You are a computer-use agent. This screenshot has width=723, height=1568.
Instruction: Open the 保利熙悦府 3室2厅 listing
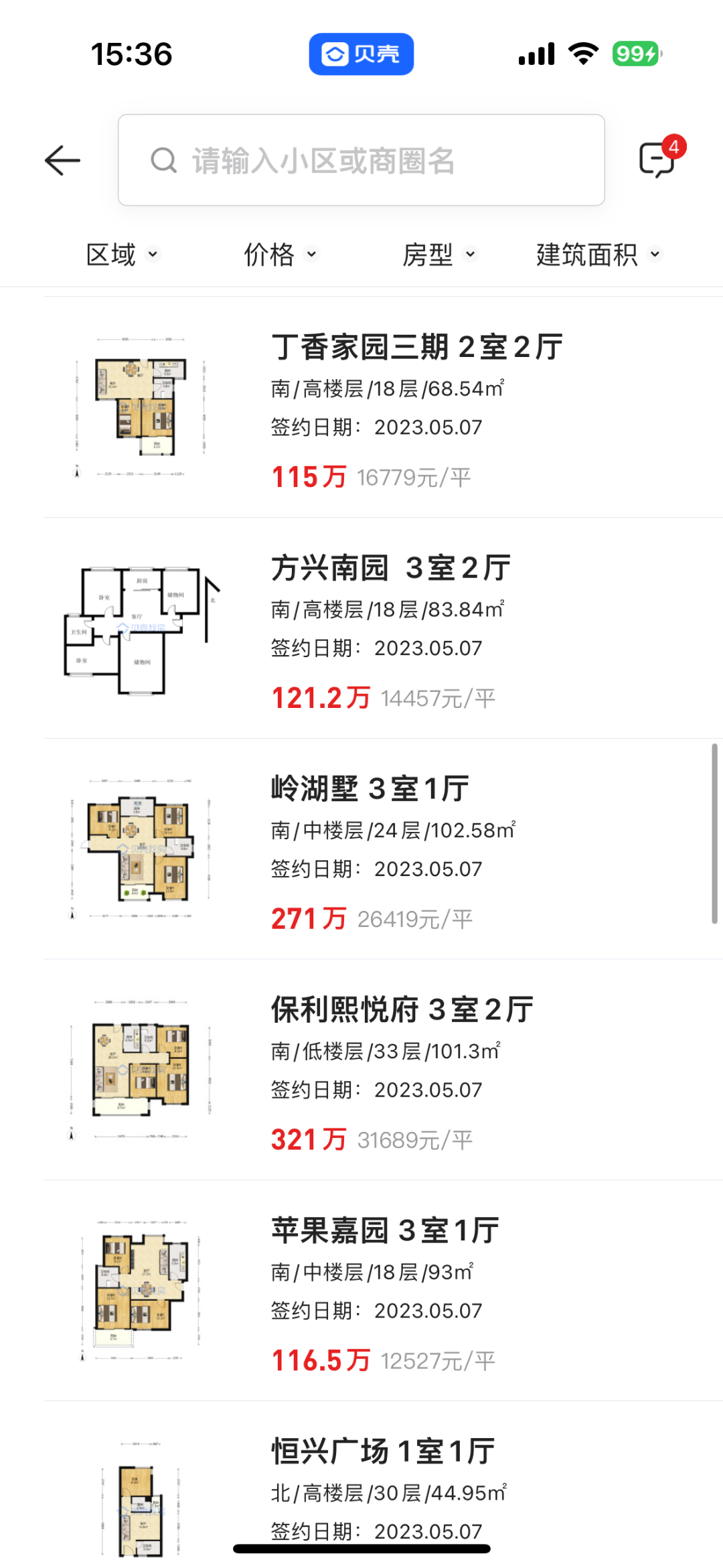(x=383, y=1070)
